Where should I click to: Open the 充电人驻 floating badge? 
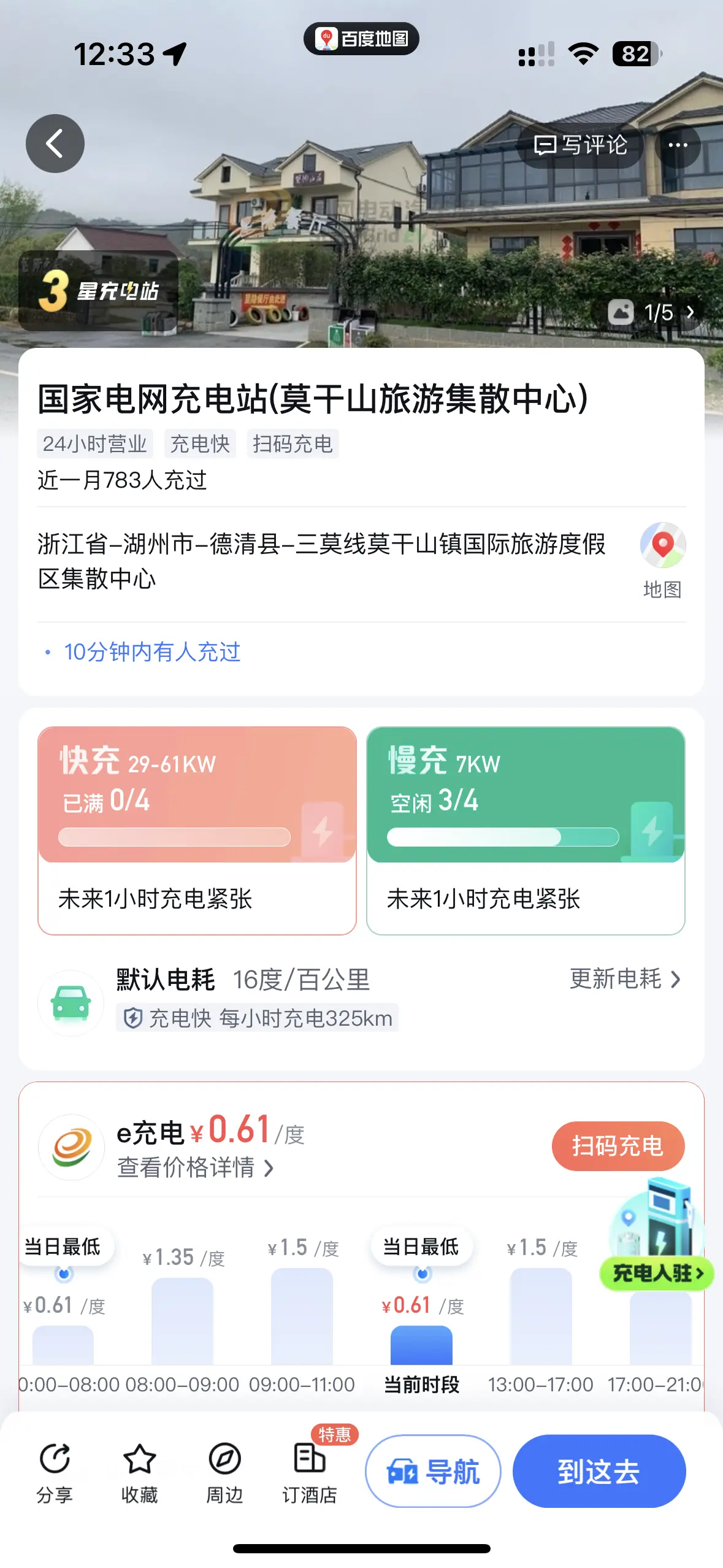[x=657, y=1273]
